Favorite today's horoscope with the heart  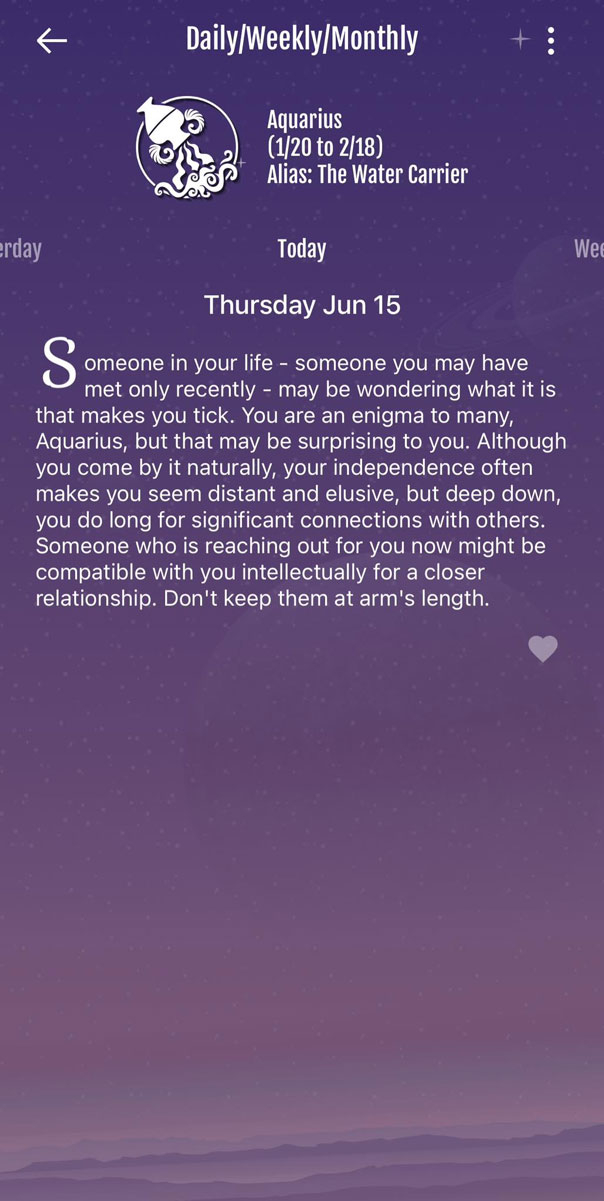543,649
